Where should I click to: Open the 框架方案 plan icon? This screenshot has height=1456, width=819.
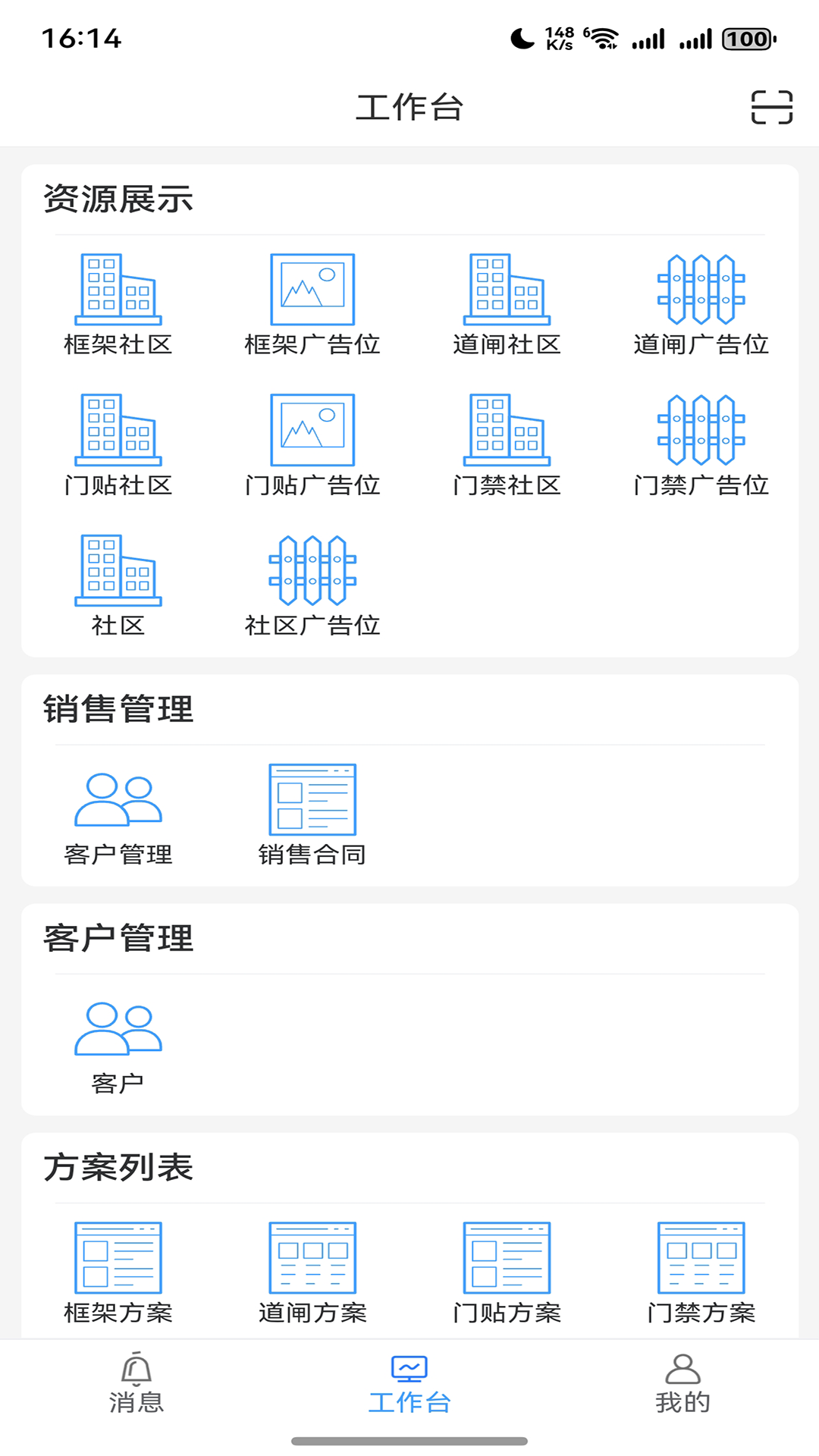118,1255
